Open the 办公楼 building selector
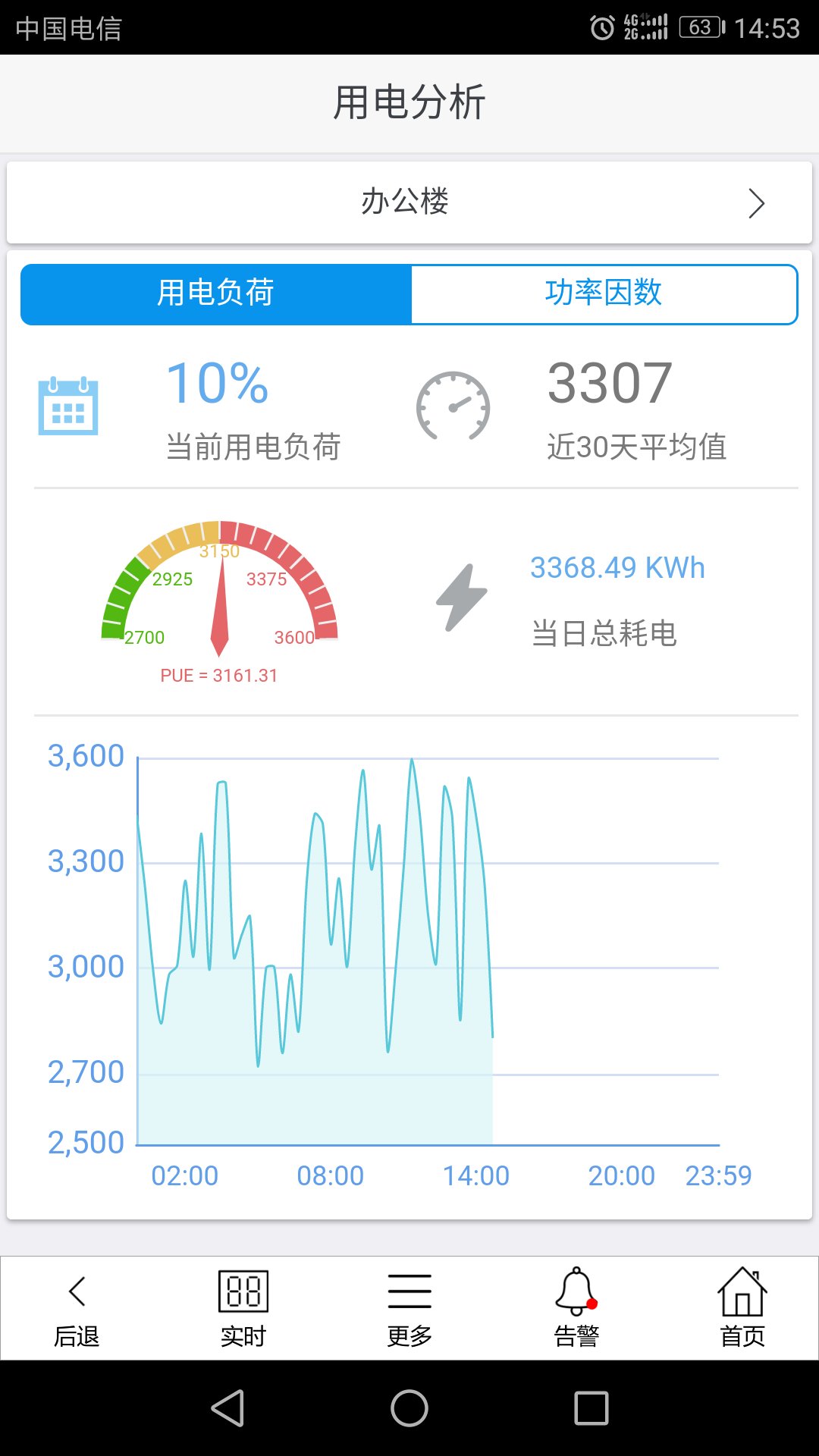This screenshot has width=819, height=1456. [x=409, y=202]
